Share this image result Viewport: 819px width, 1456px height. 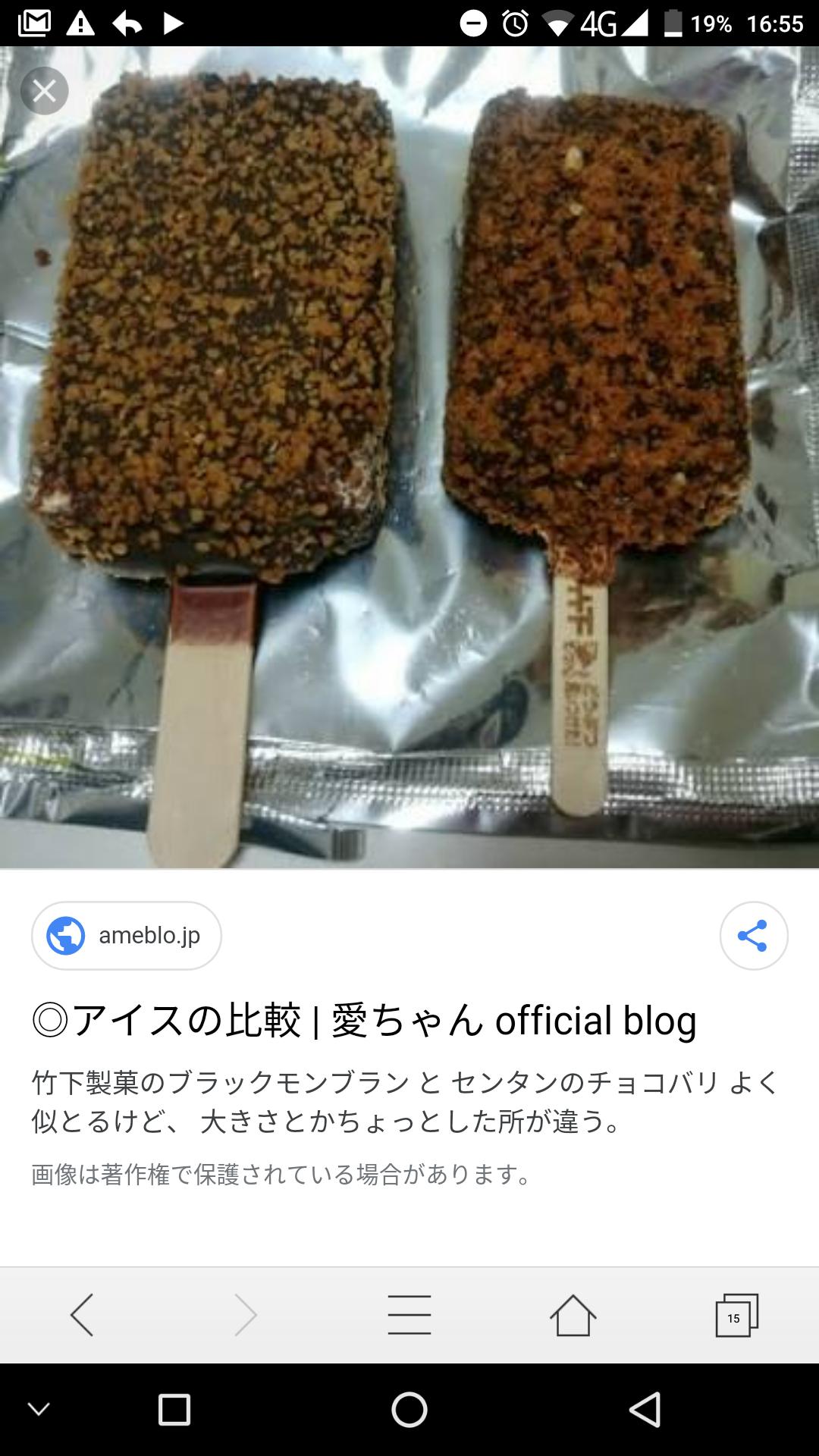[x=753, y=935]
